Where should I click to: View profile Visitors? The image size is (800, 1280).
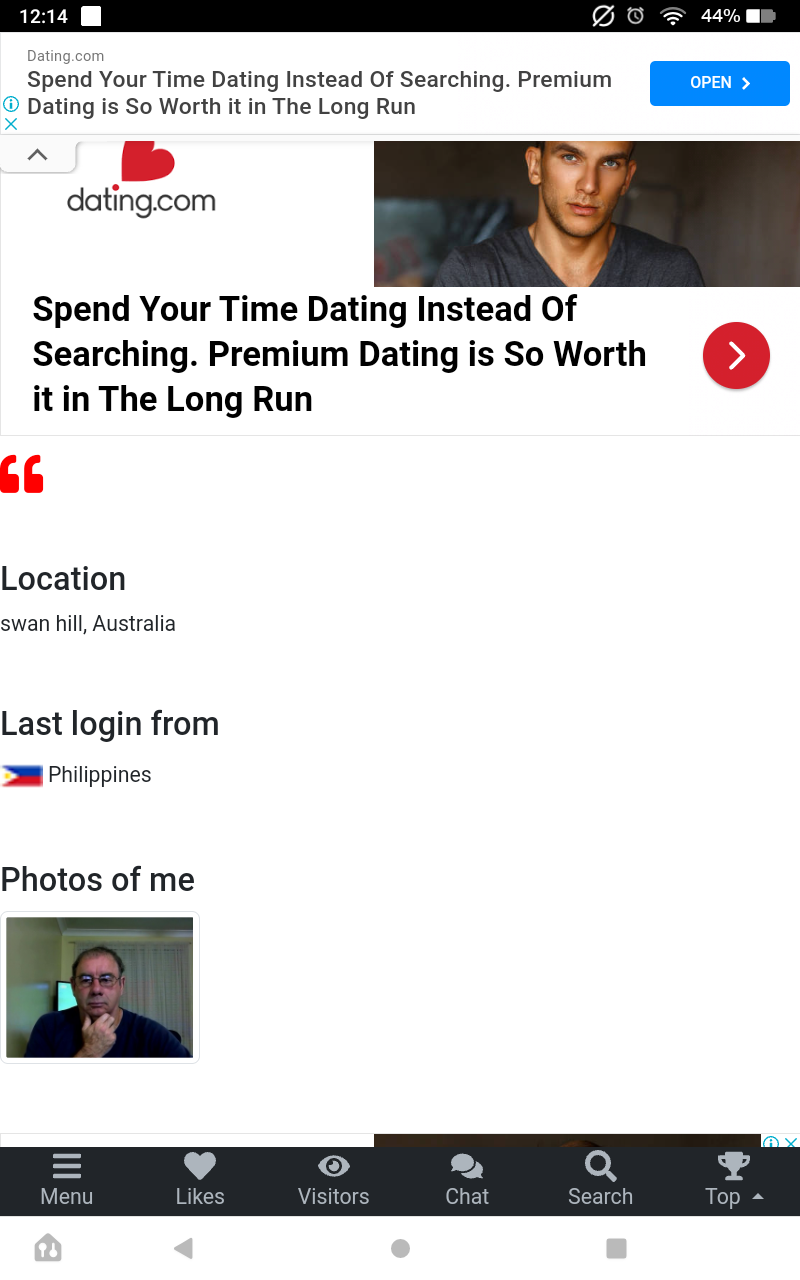click(x=333, y=1180)
